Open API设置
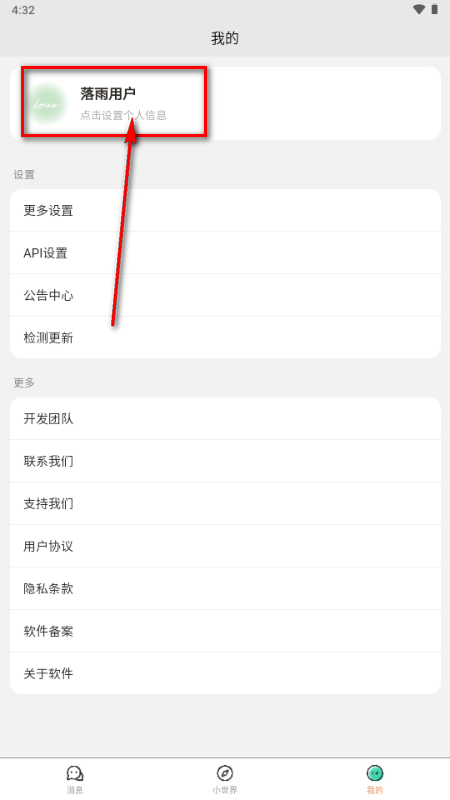The height and width of the screenshot is (800, 450). [225, 253]
